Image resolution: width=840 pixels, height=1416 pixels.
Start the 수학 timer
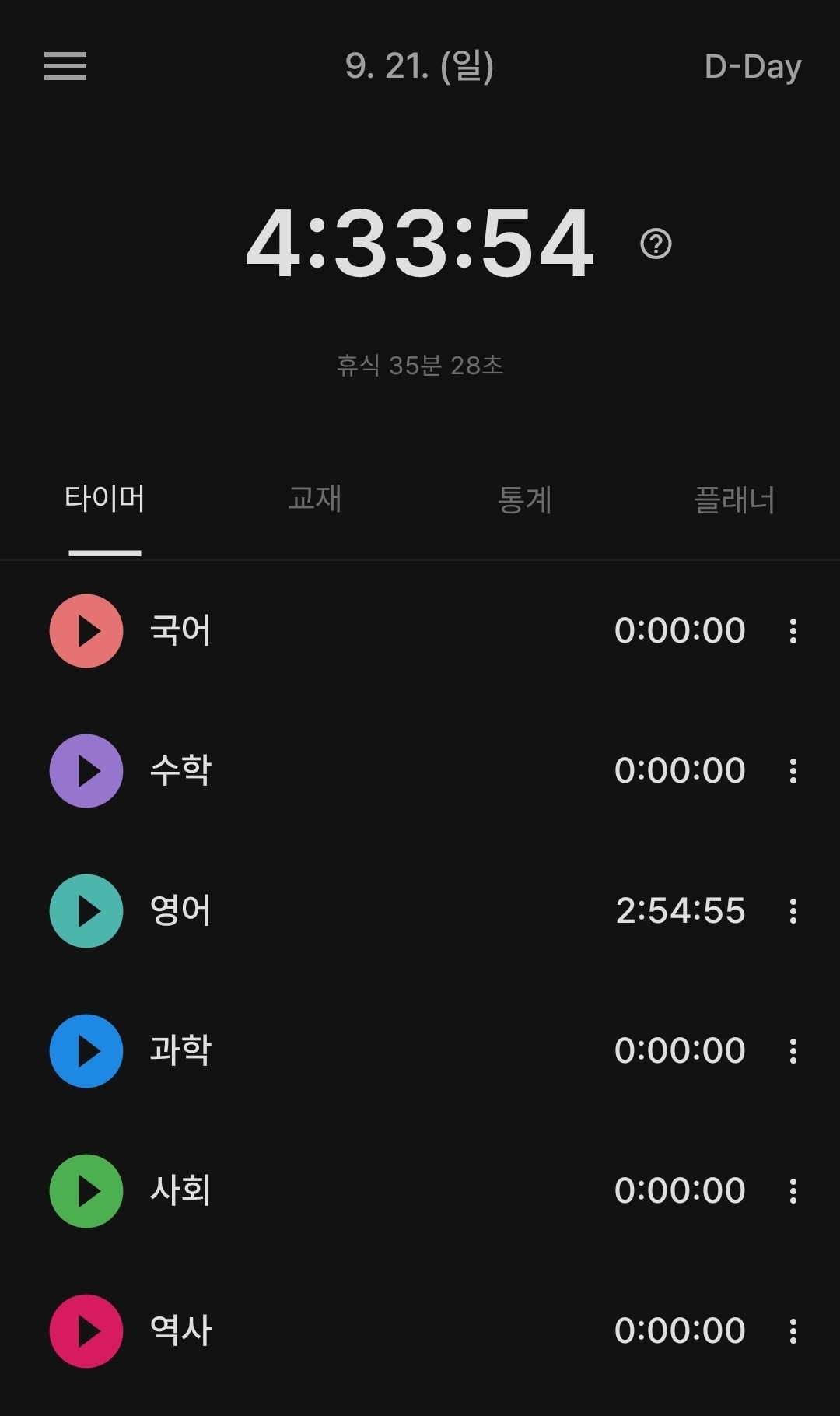(86, 771)
